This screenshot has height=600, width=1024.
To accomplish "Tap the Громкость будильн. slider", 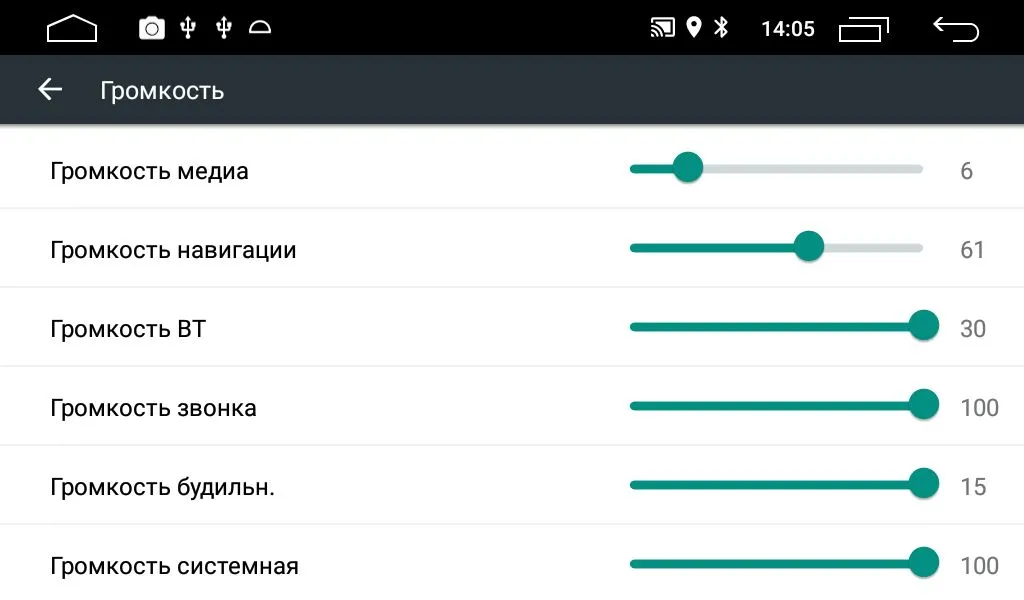I will pos(776,484).
